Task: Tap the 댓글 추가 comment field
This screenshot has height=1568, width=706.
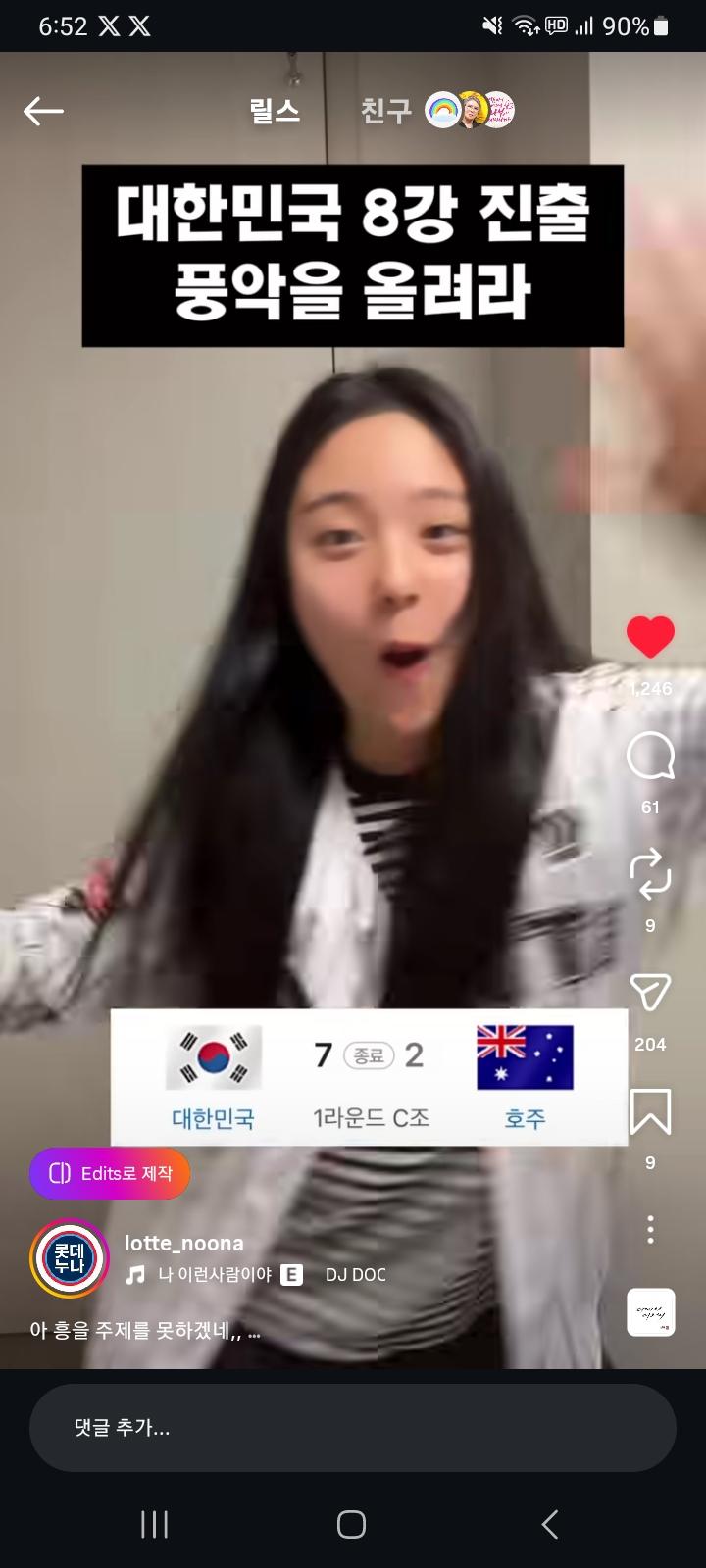Action: point(353,1428)
